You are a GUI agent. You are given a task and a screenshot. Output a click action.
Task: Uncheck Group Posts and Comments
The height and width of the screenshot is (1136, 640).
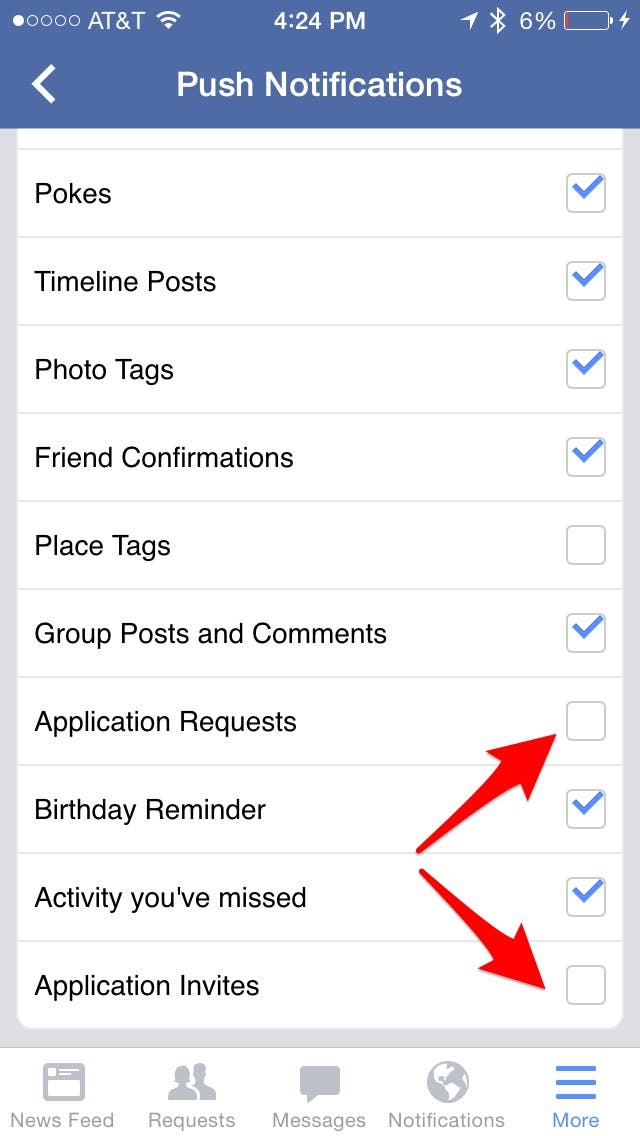pyautogui.click(x=586, y=632)
